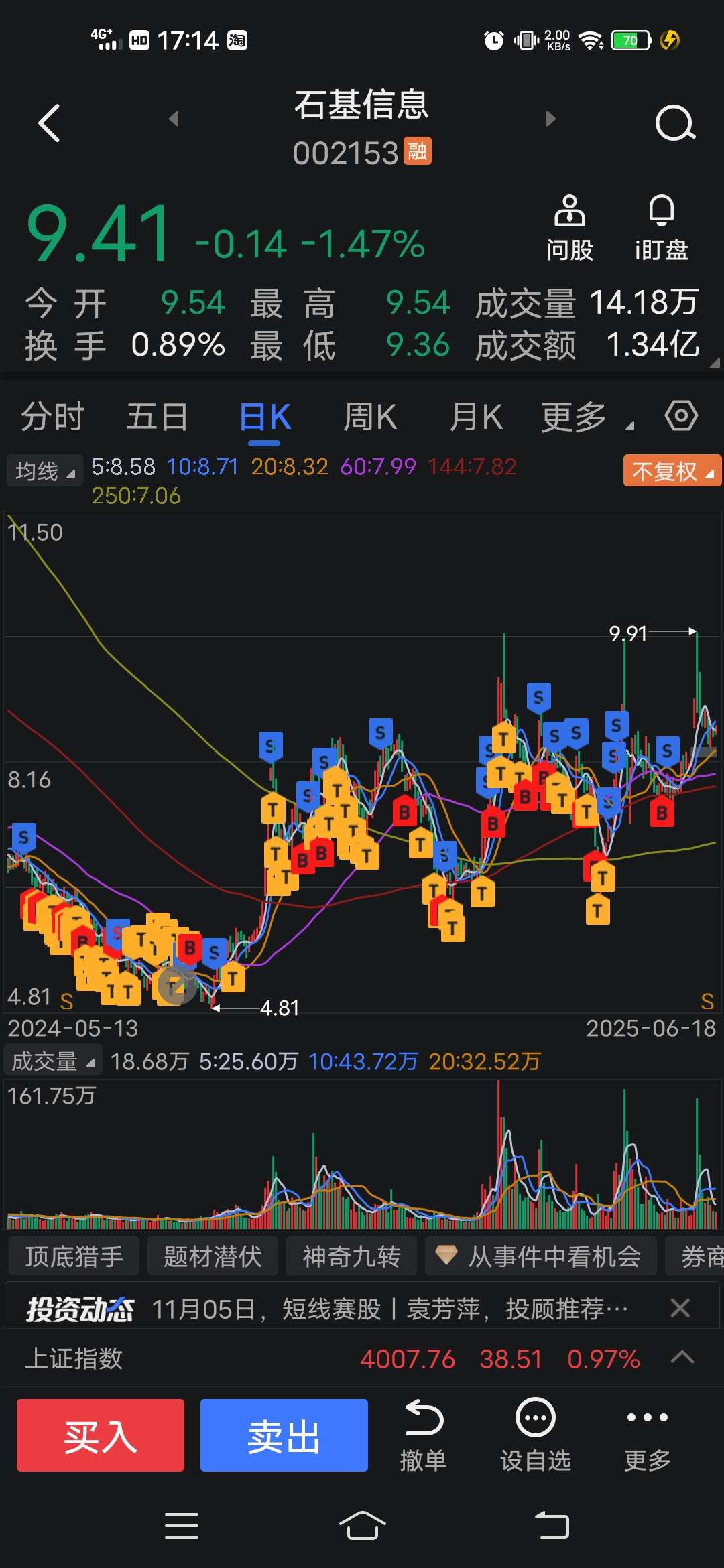Open 问股 assistant

(x=570, y=228)
